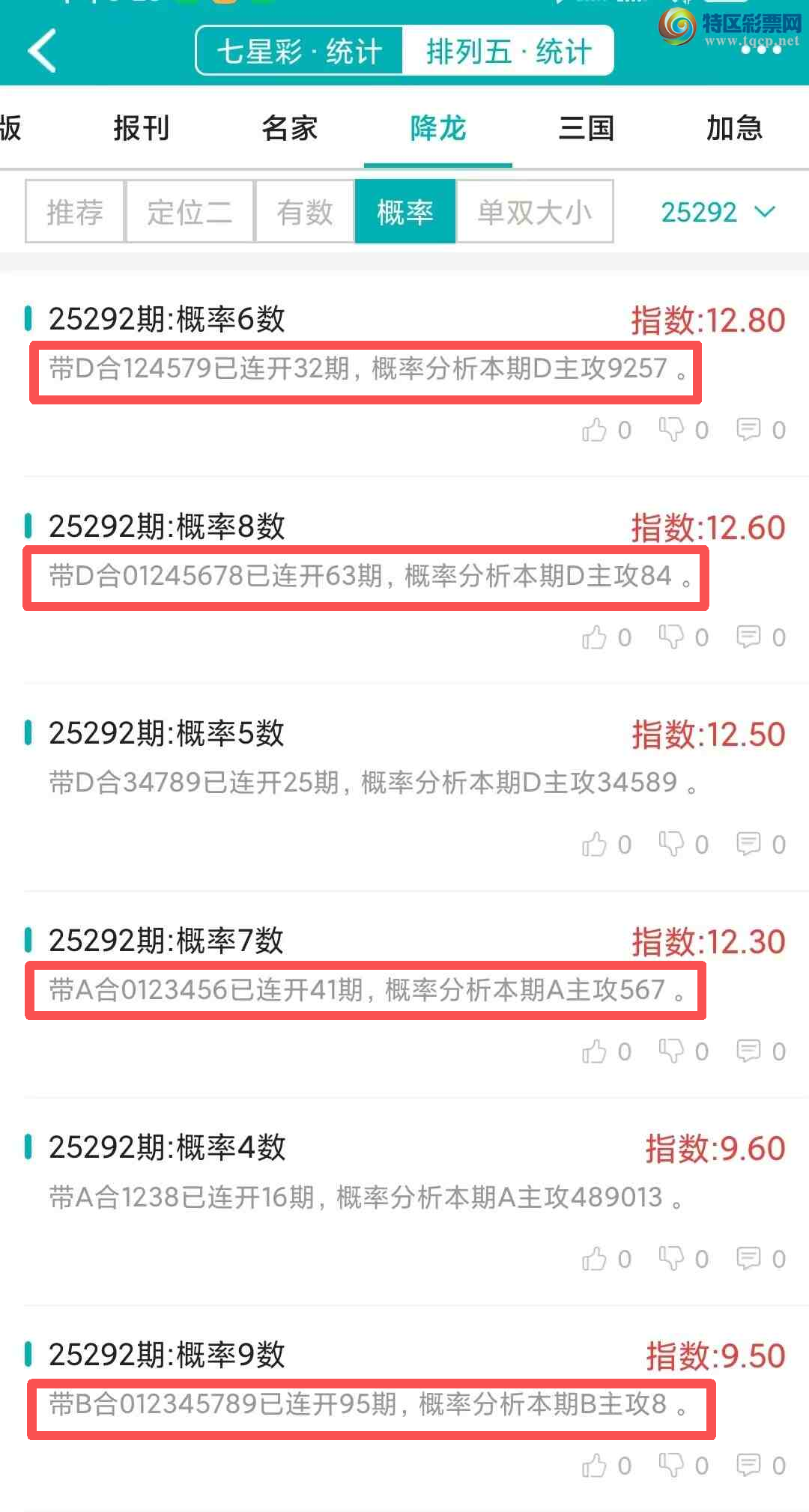
Task: Switch to the 名家 tab
Action: pos(290,128)
